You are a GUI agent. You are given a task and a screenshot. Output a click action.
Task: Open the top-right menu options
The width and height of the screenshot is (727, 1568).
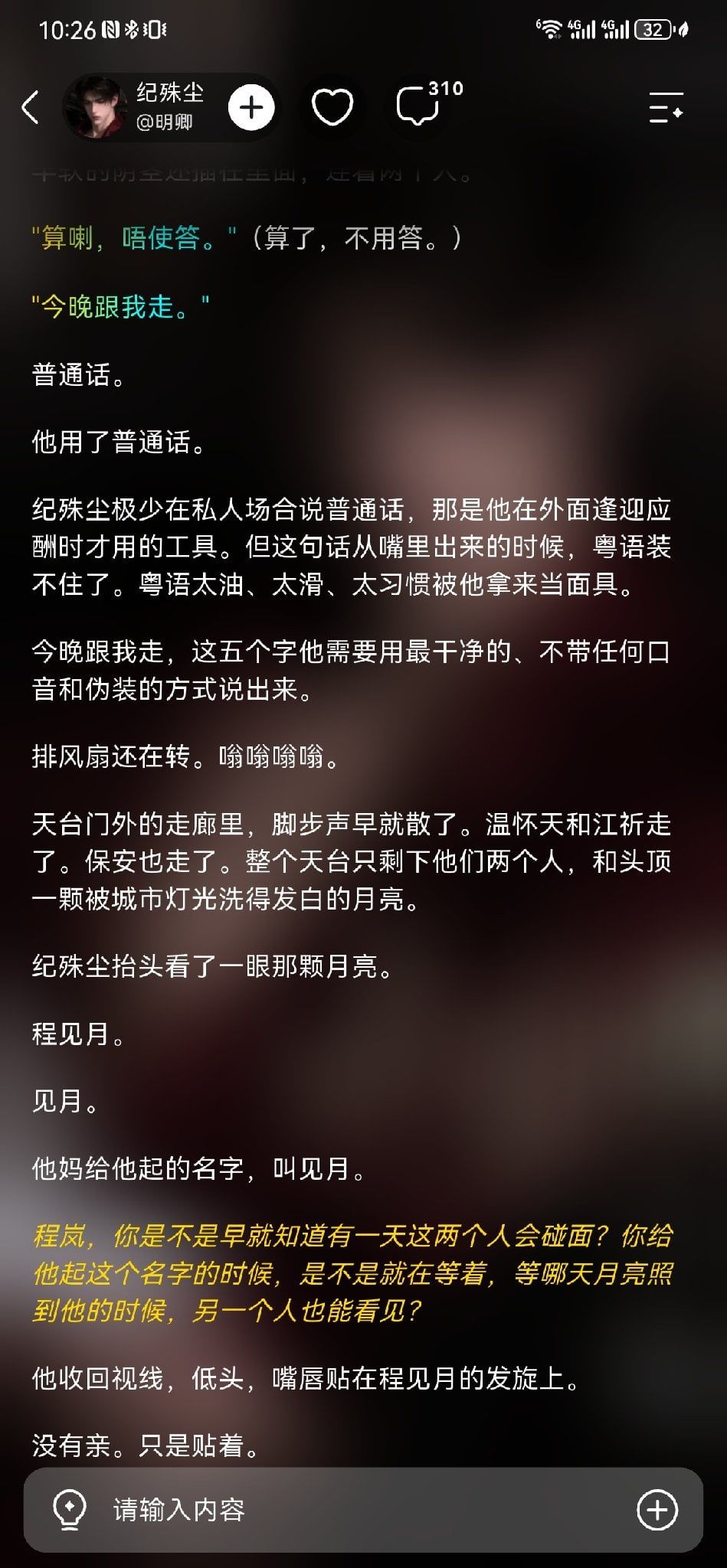pos(666,107)
